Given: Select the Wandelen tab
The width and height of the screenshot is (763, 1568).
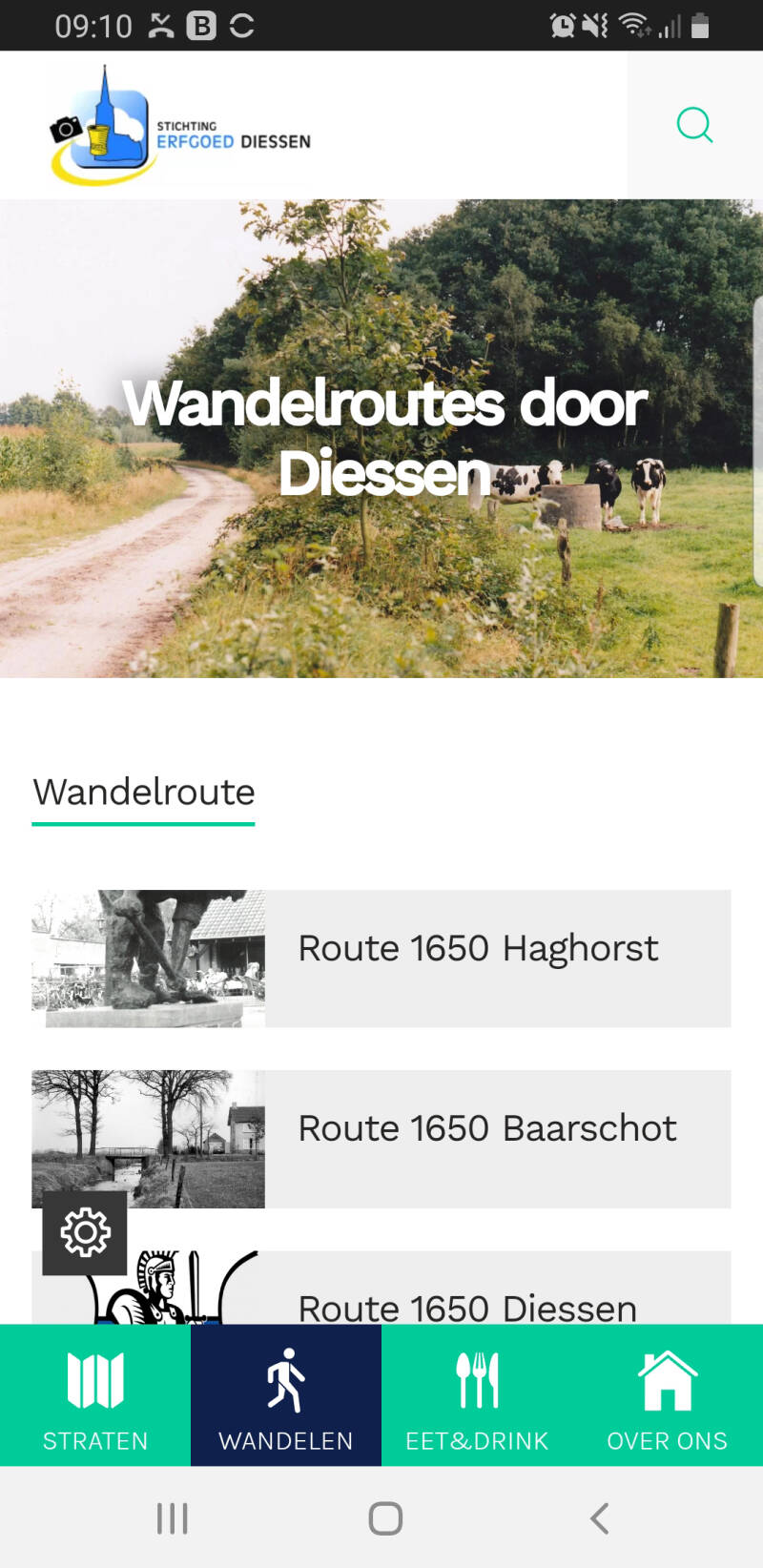Looking at the screenshot, I should [286, 1394].
